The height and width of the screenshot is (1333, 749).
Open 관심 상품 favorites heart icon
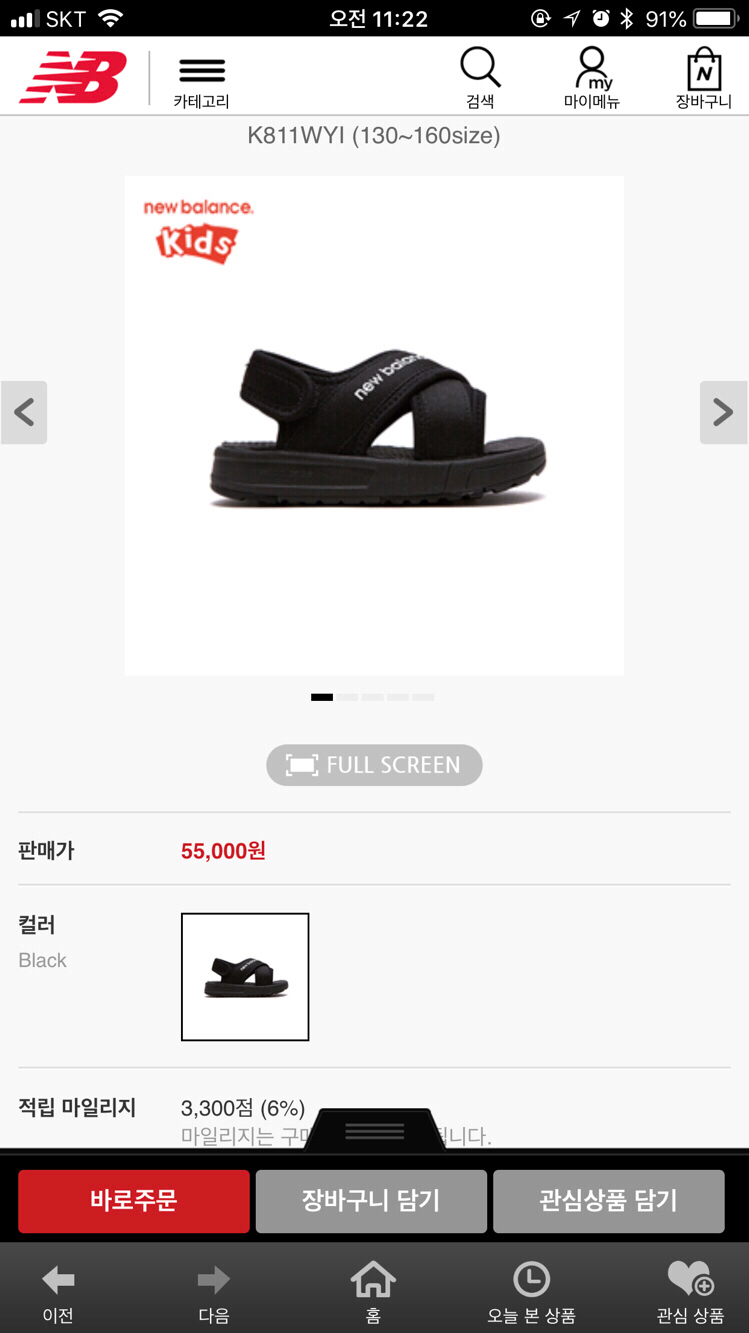tap(688, 1285)
